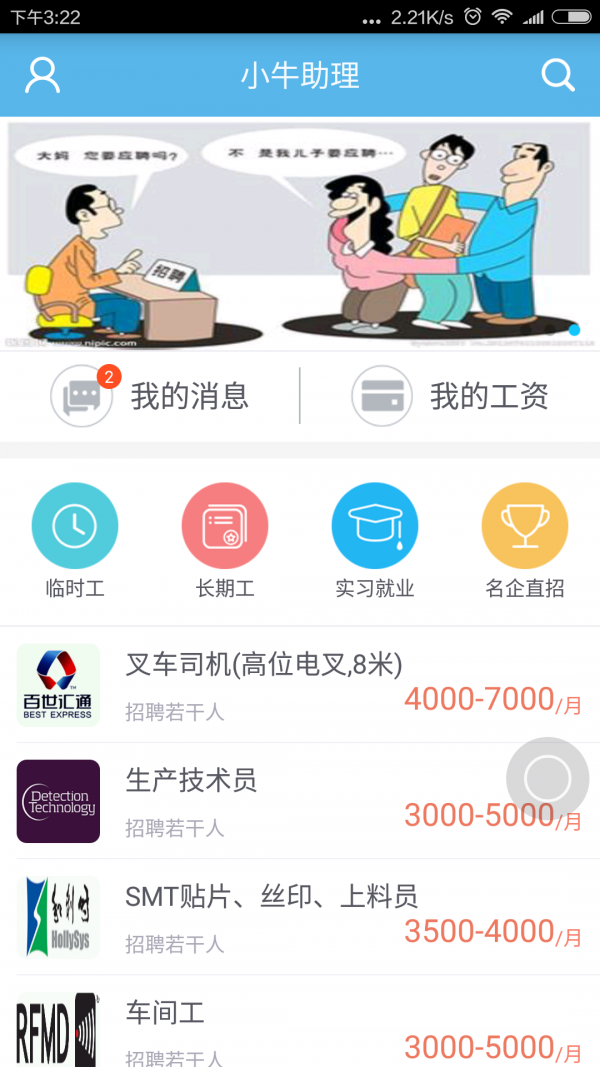Select the 临时工 category
Viewport: 600px width, 1067px height.
tap(75, 540)
